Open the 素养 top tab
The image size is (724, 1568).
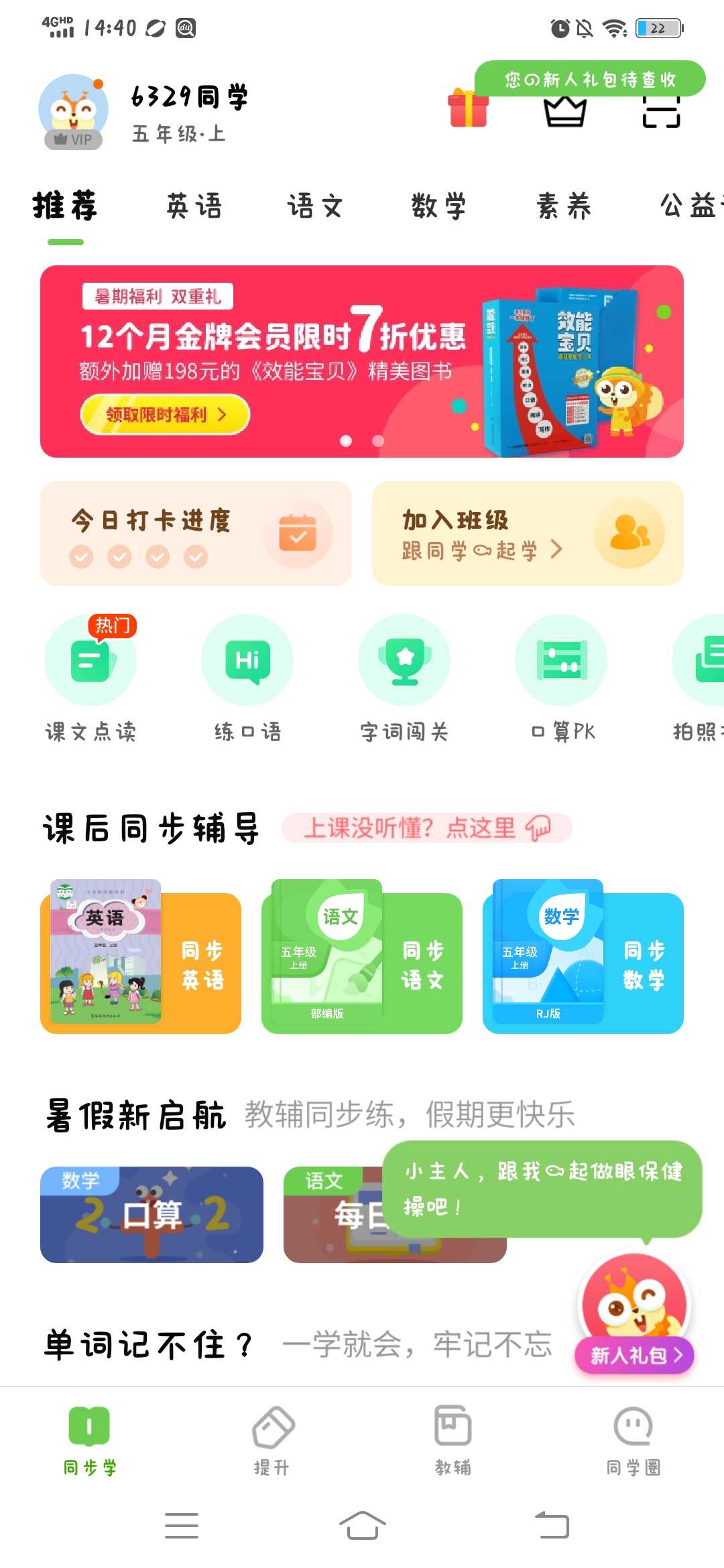[x=564, y=206]
